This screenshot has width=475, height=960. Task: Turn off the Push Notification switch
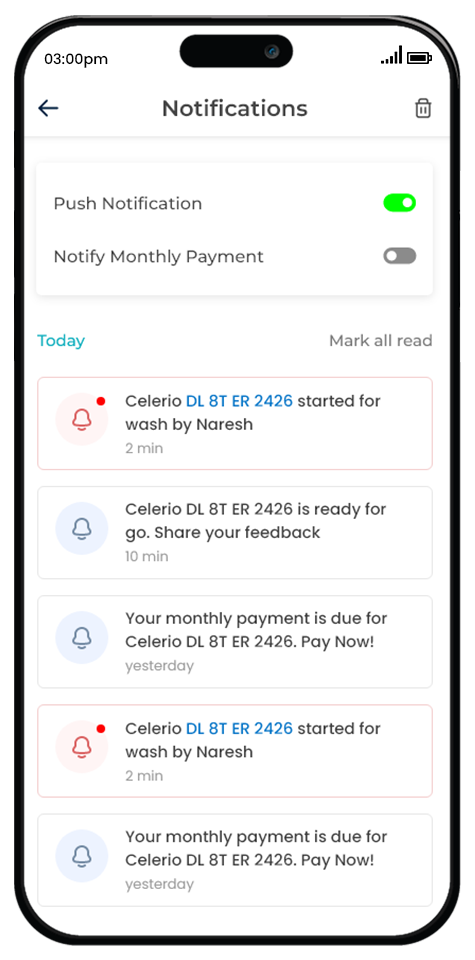coord(400,203)
